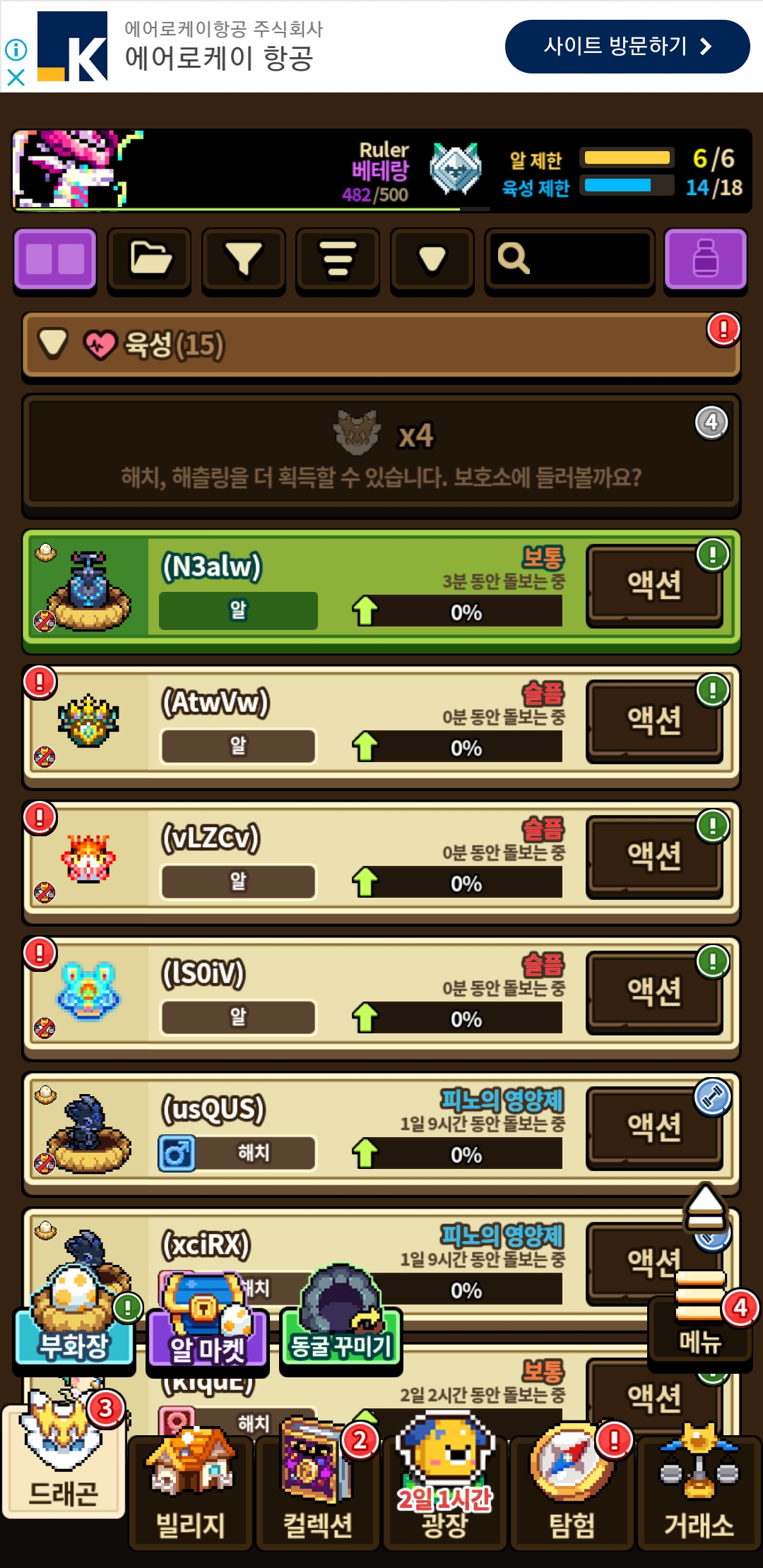Open 동굴 꾸미기 cave decoration
This screenshot has height=1568, width=763.
pyautogui.click(x=341, y=1328)
